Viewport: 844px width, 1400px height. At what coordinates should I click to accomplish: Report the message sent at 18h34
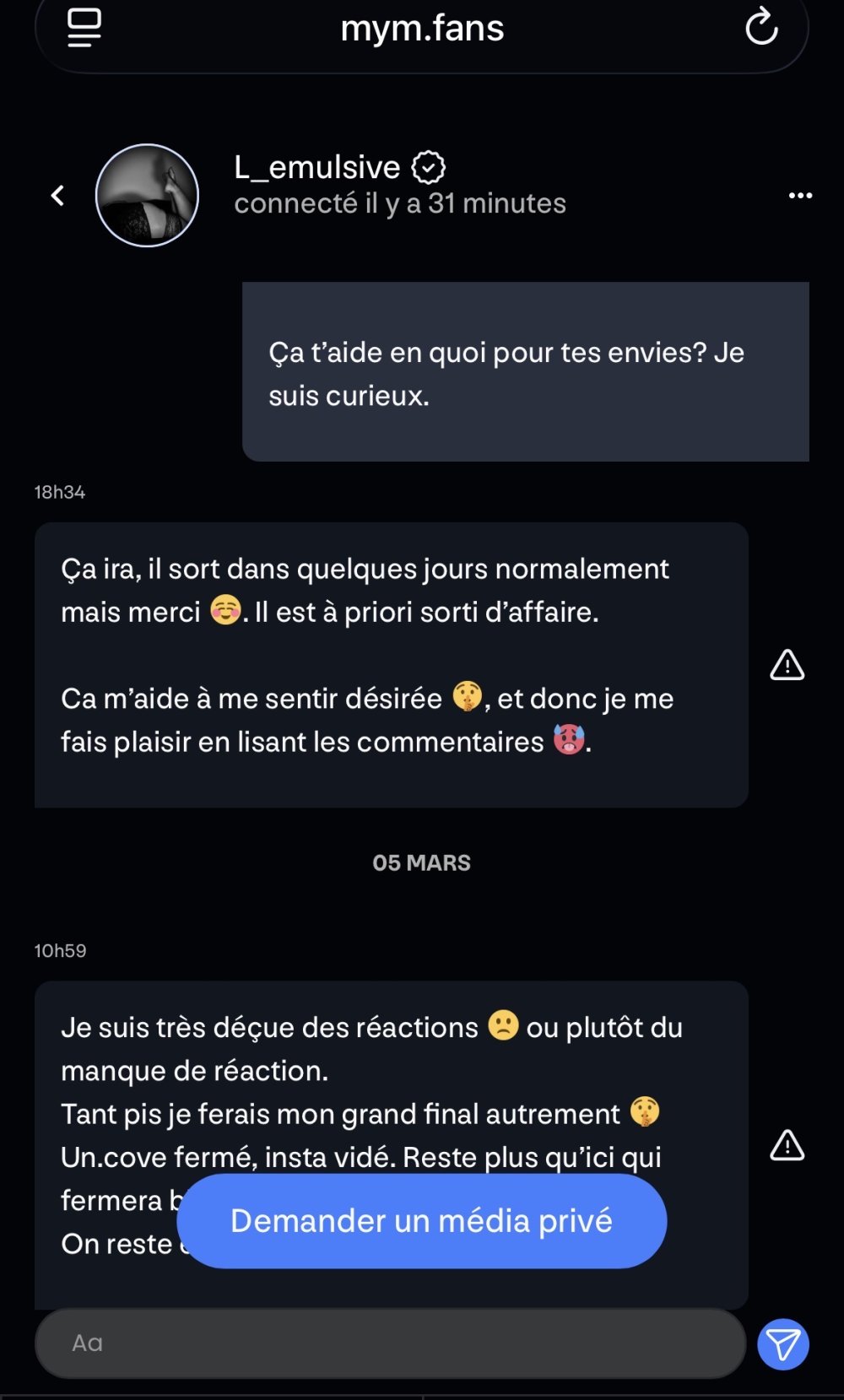[787, 665]
